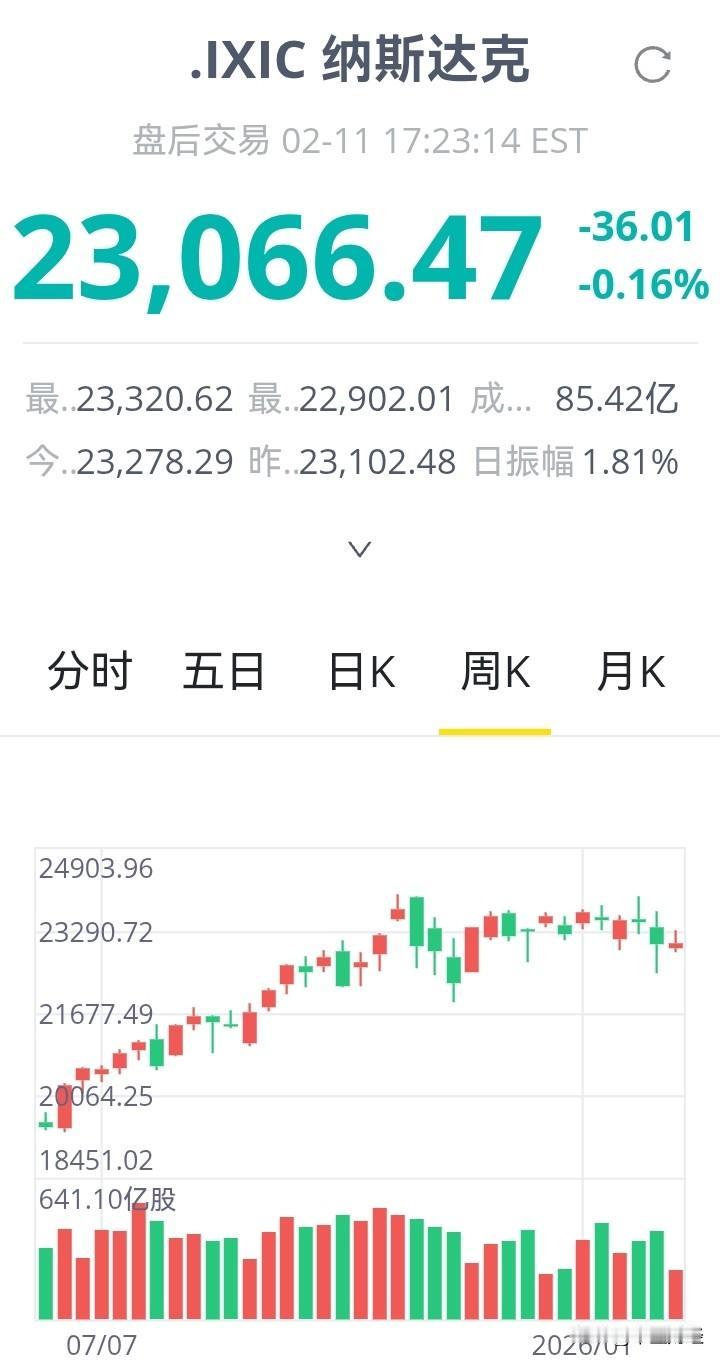Open the 日K daily candlestick chart
Image resolution: width=720 pixels, height=1361 pixels.
tap(362, 672)
